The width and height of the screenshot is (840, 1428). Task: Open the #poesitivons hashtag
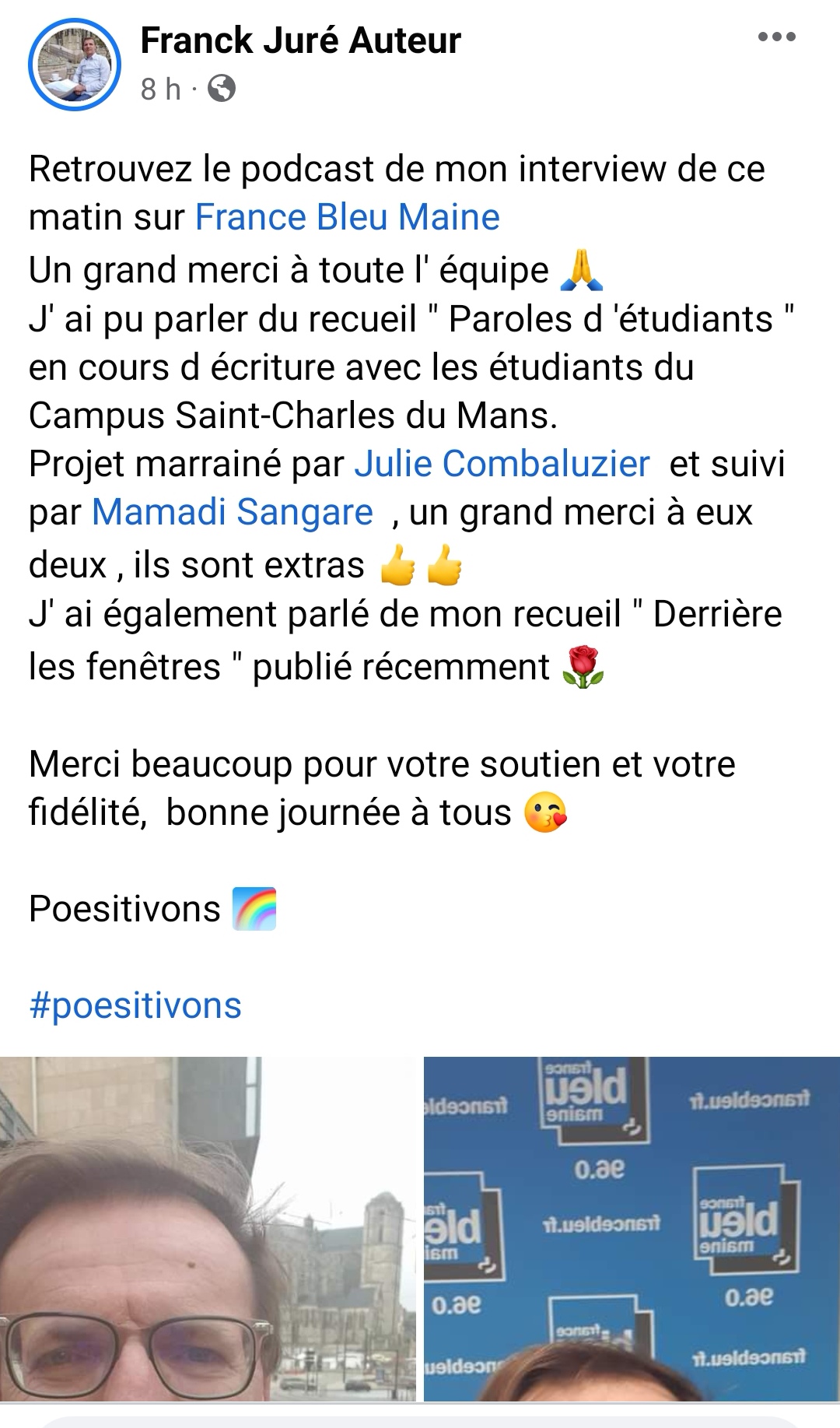click(x=135, y=1005)
